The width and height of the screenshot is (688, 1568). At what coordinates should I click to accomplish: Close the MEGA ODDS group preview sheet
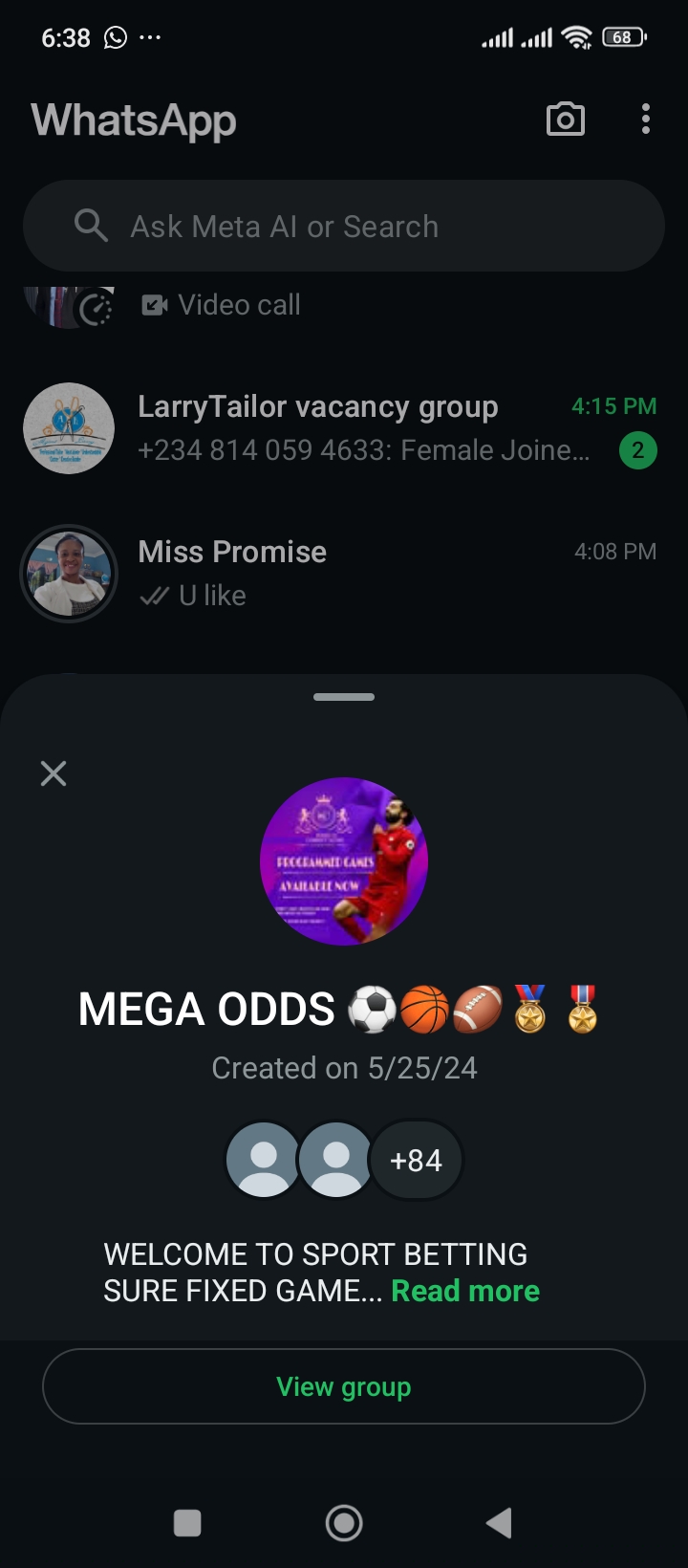point(54,773)
